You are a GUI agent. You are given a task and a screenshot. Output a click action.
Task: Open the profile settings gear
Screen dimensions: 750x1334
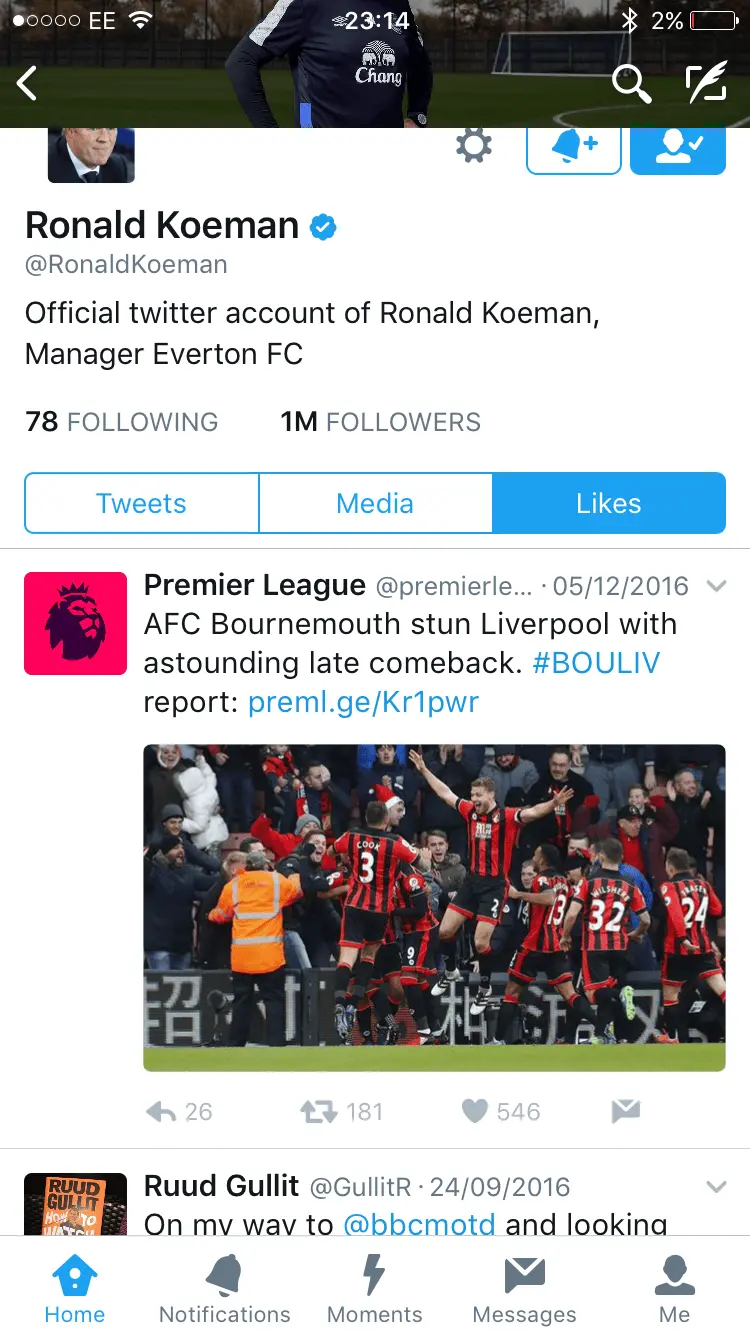click(x=473, y=147)
